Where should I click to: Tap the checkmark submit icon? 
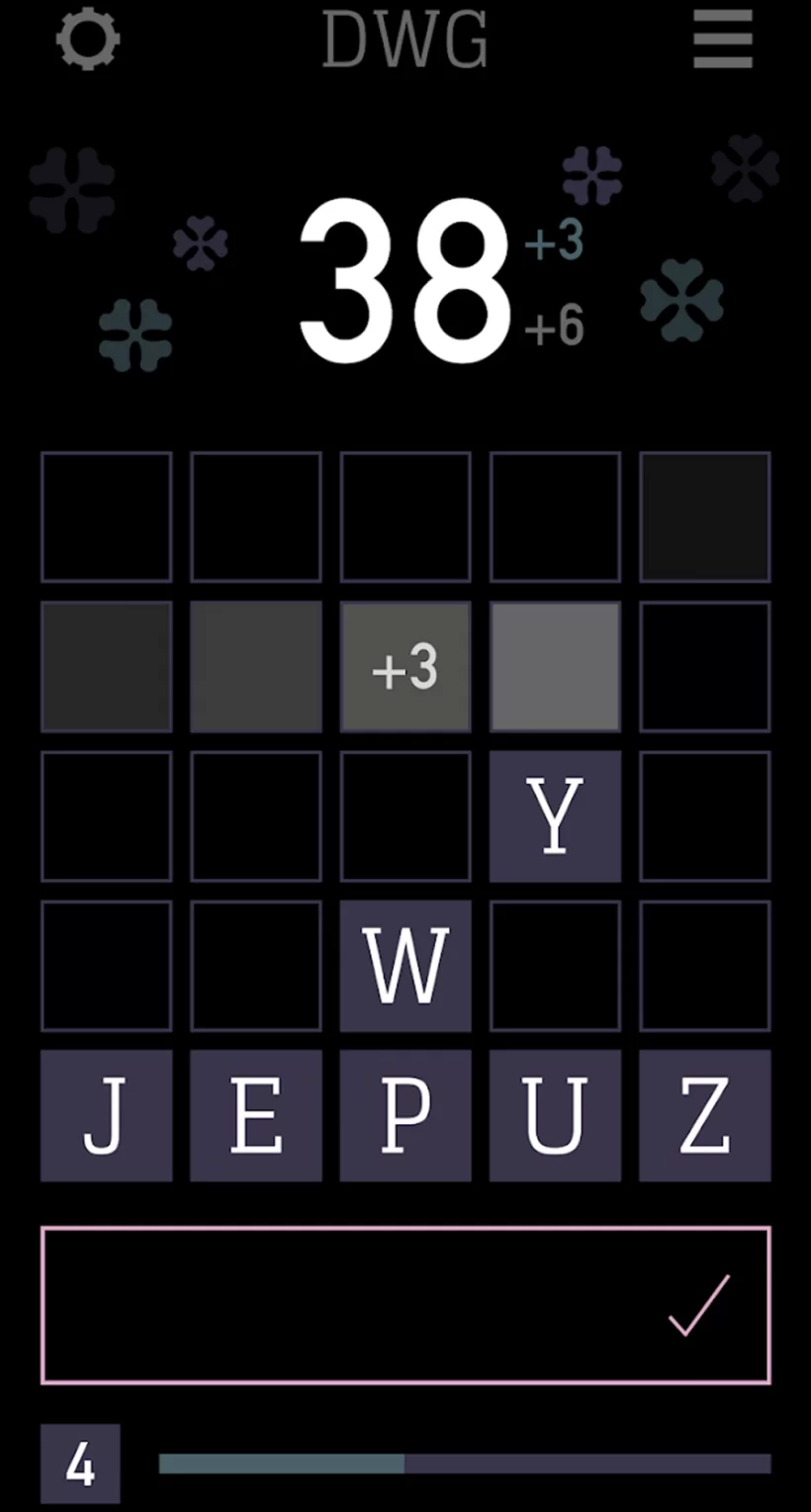pyautogui.click(x=699, y=1306)
